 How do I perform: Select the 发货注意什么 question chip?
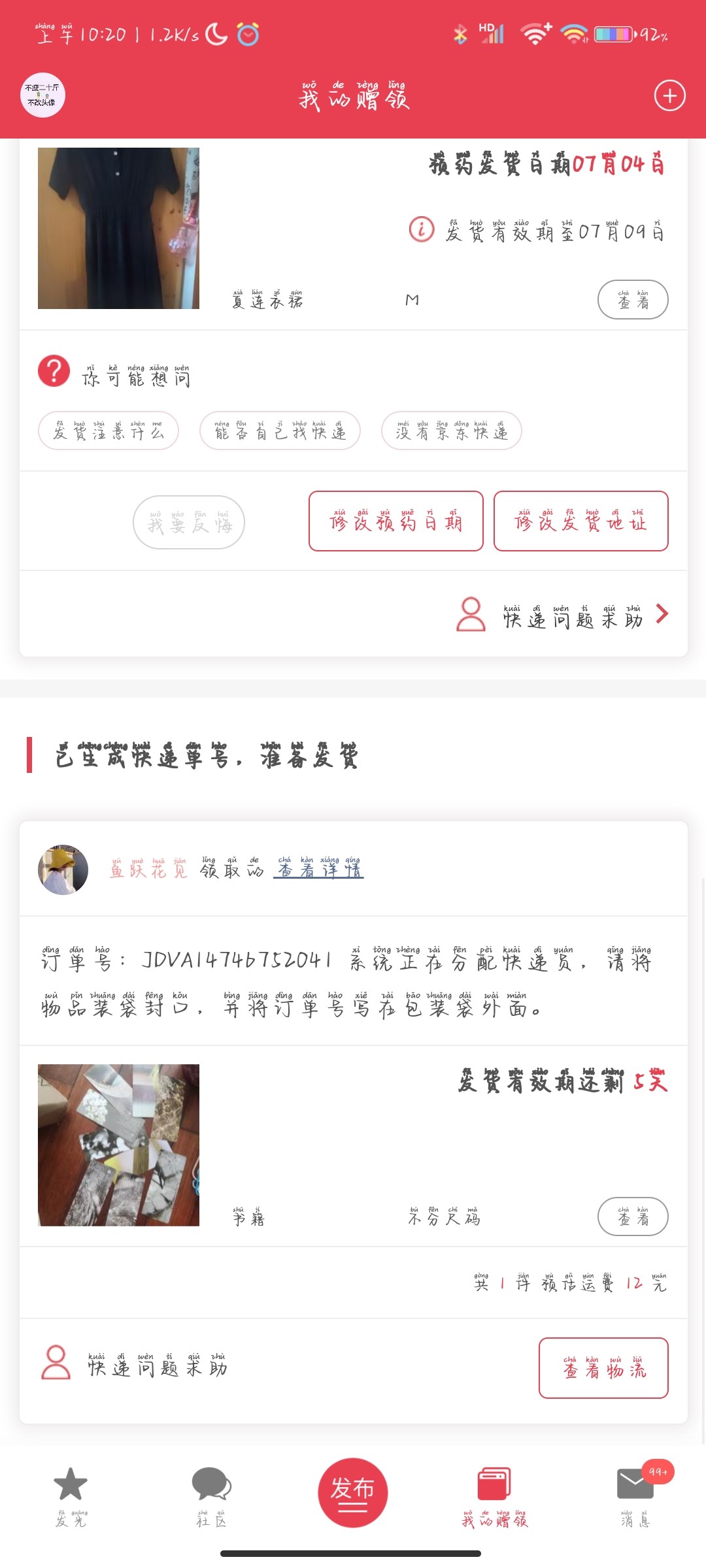109,431
